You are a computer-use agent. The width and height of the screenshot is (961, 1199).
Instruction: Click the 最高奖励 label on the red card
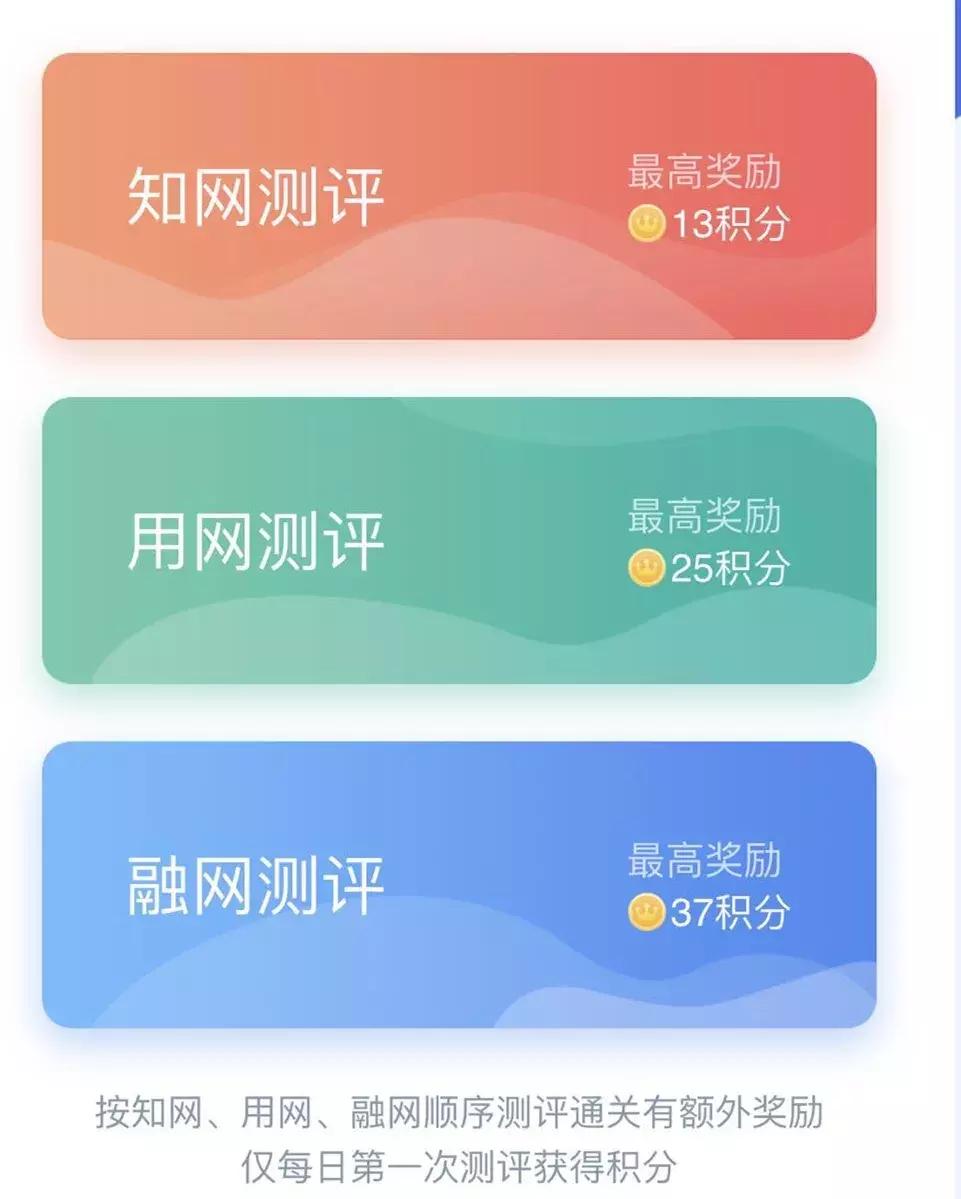[707, 172]
